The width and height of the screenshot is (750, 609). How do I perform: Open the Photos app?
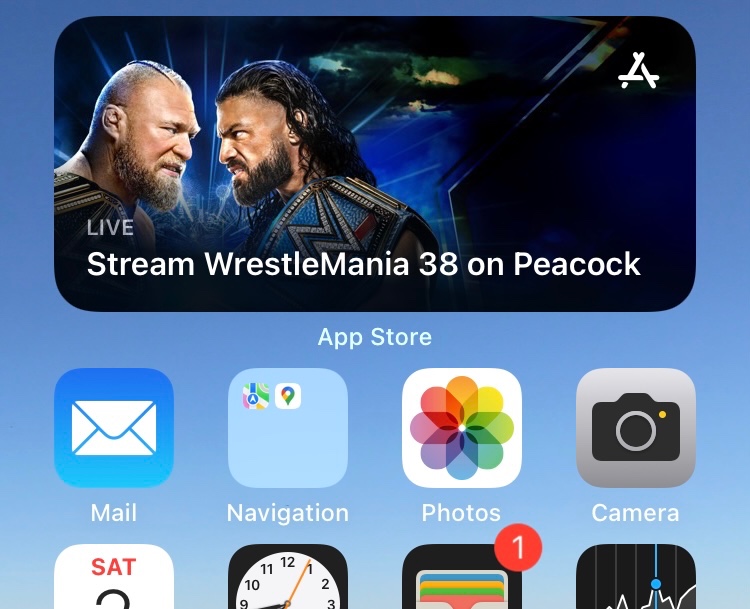click(x=461, y=427)
